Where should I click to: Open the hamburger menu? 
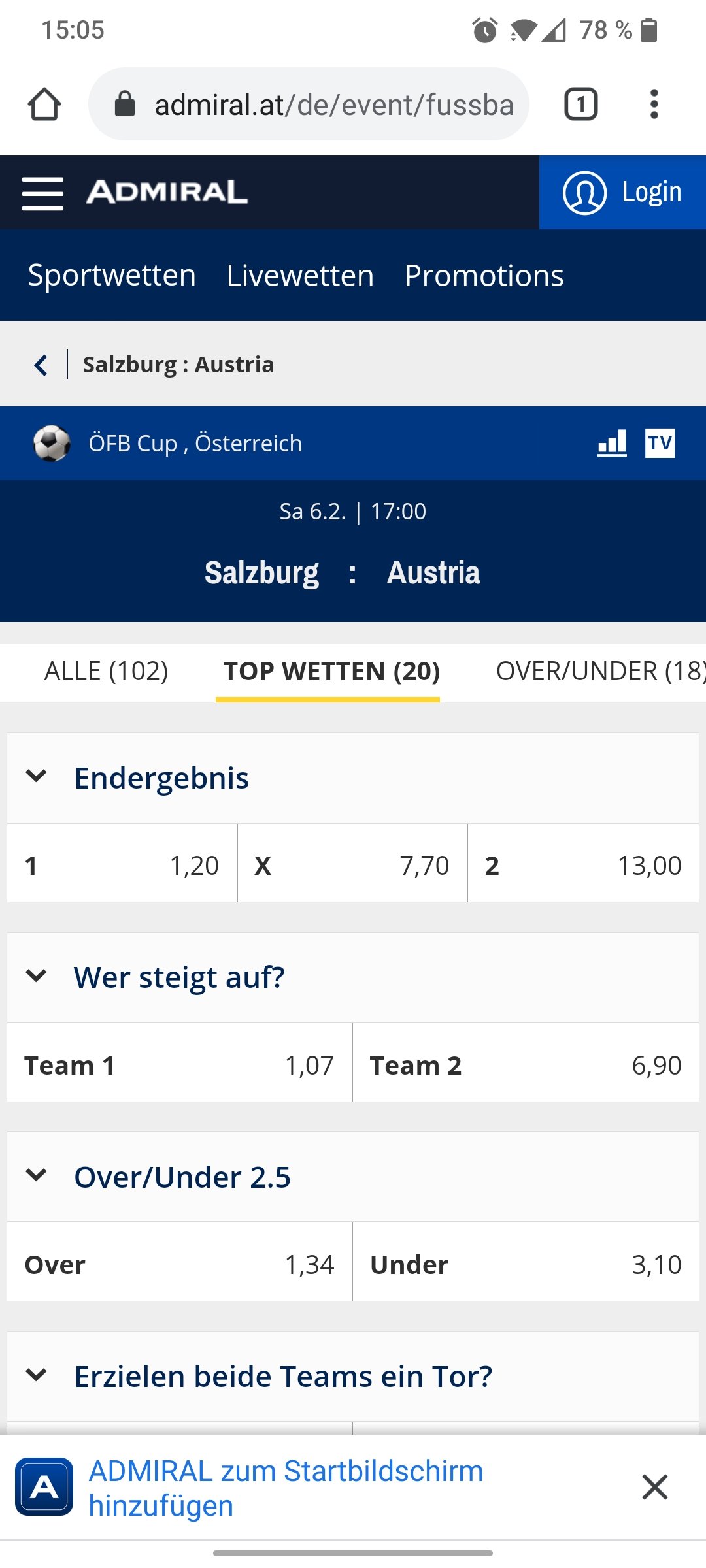point(42,193)
